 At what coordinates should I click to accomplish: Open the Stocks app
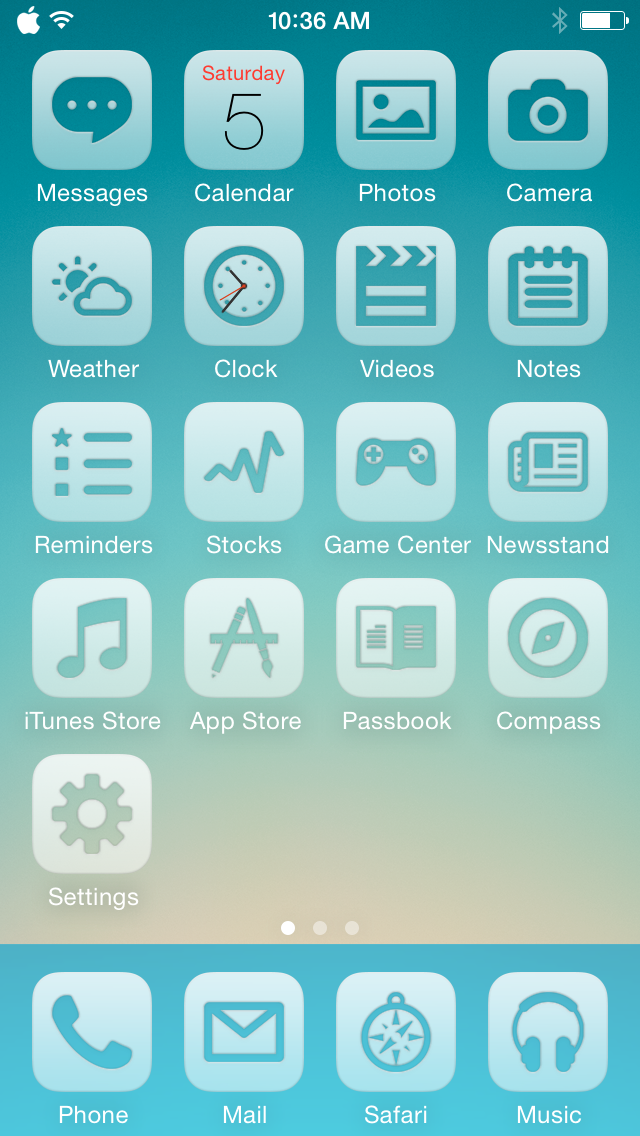[244, 462]
